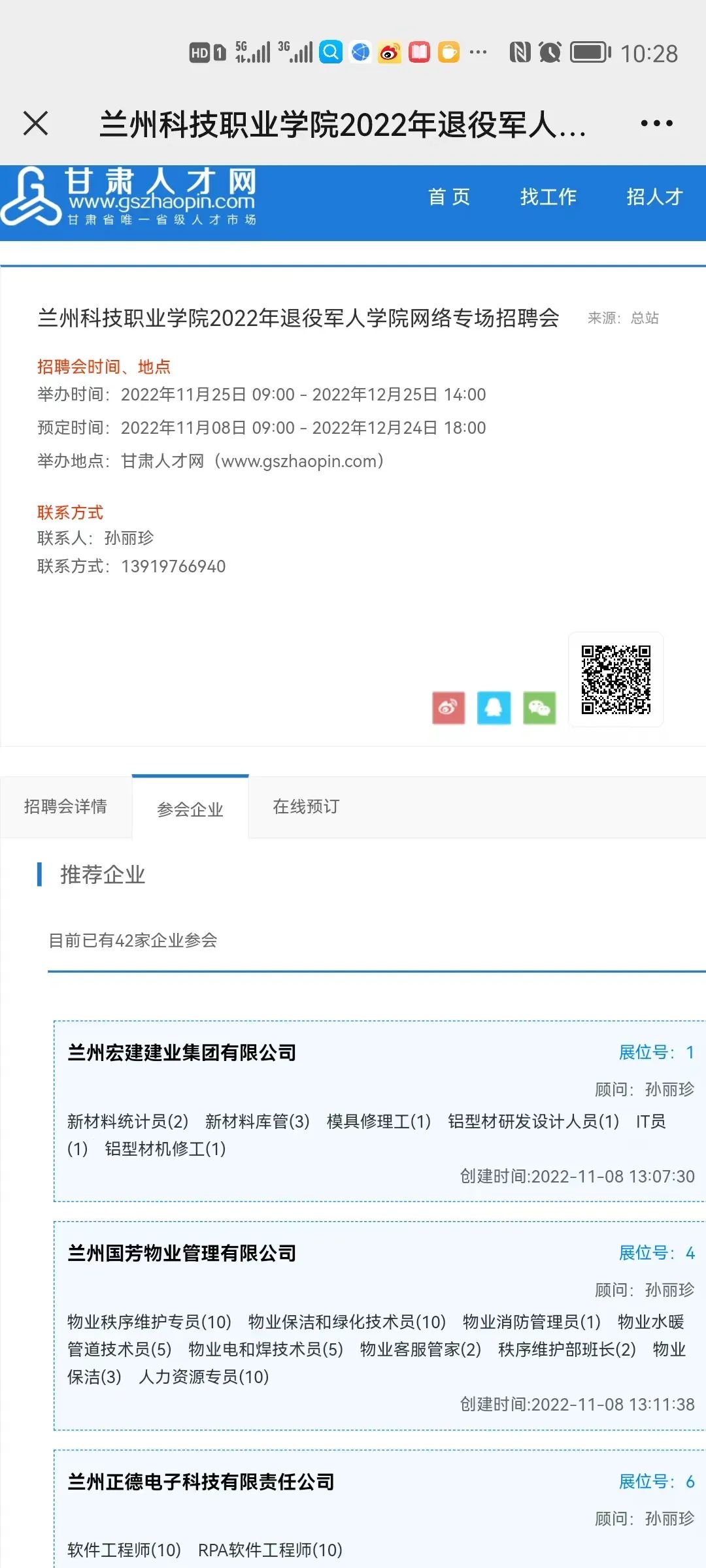Switch to the 在线预订 tab
706x1568 pixels.
(306, 807)
